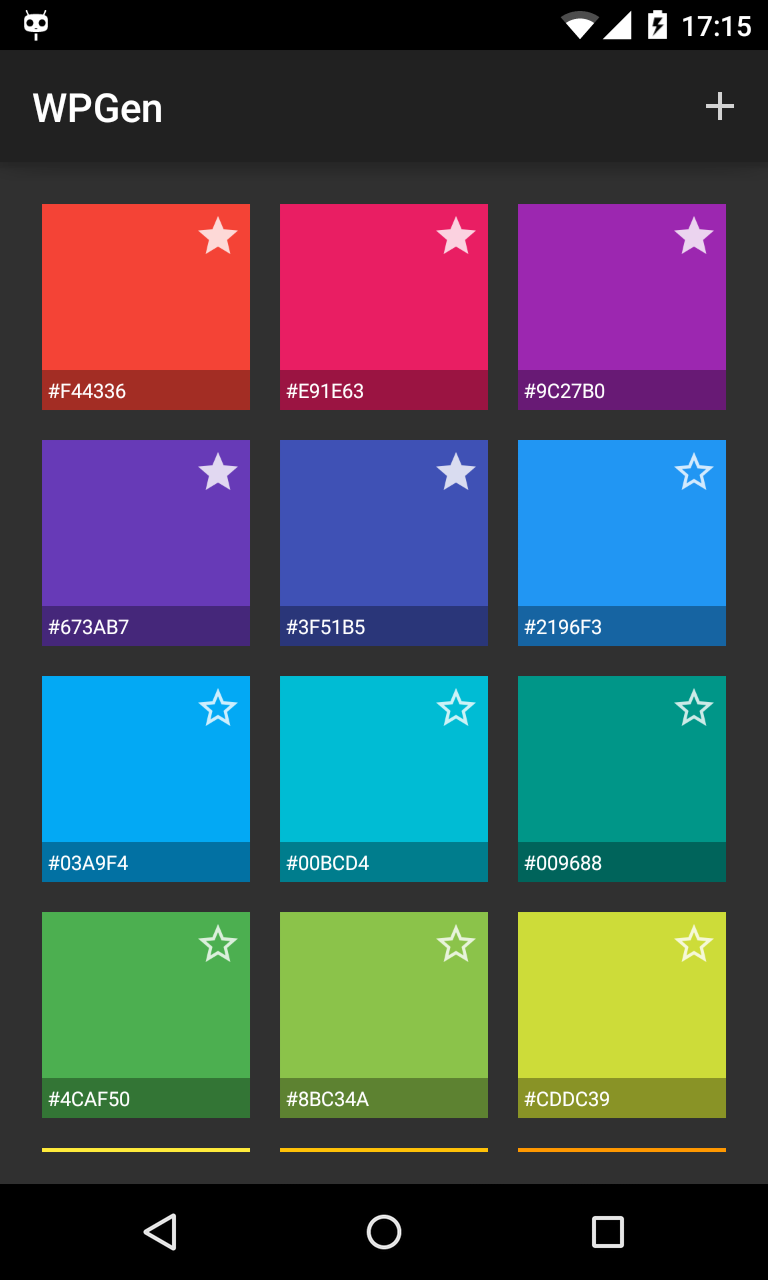This screenshot has width=768, height=1280.
Task: Tap the star on #CDDC39 lime swatch
Action: point(694,944)
